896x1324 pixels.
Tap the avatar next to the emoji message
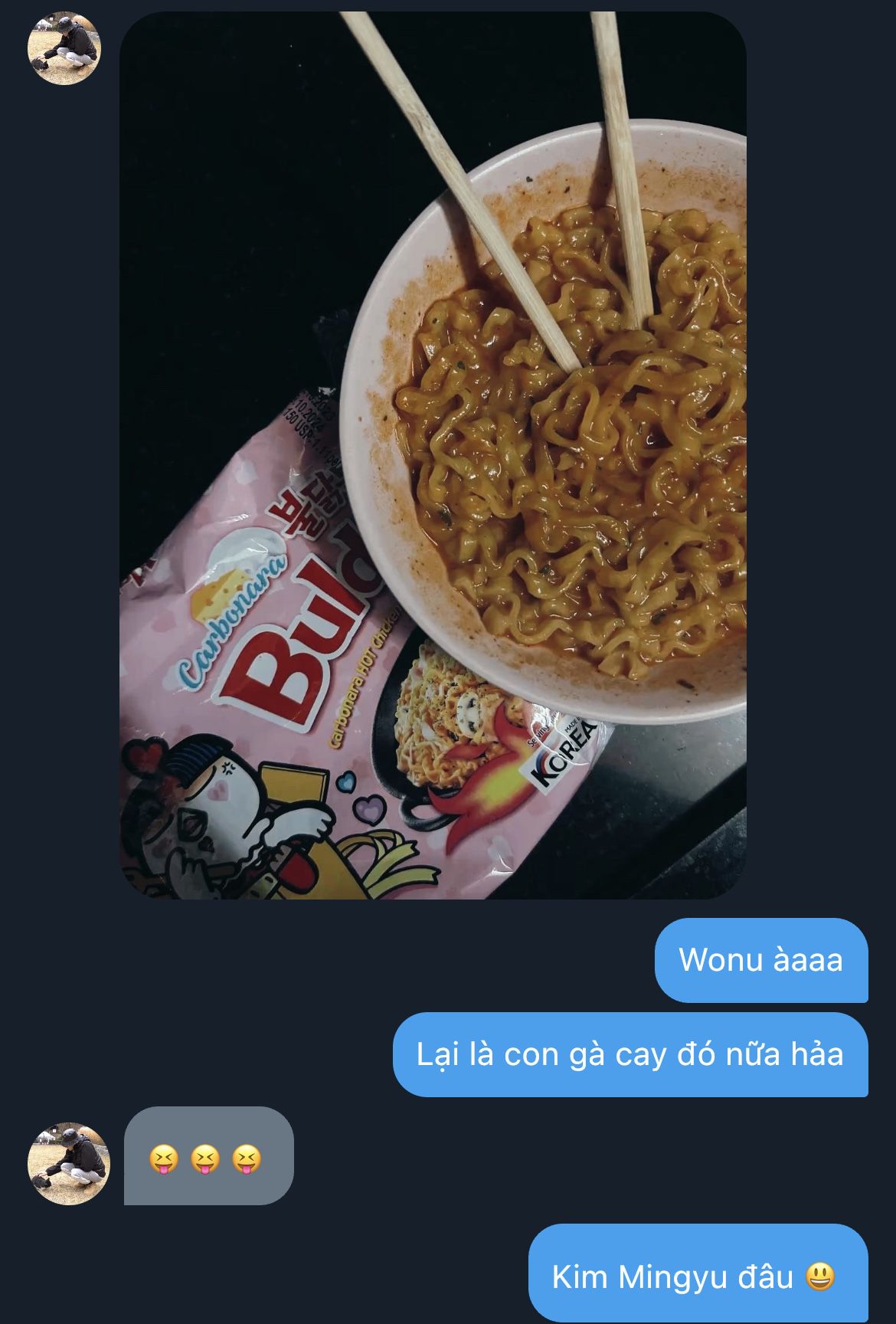[x=69, y=1164]
